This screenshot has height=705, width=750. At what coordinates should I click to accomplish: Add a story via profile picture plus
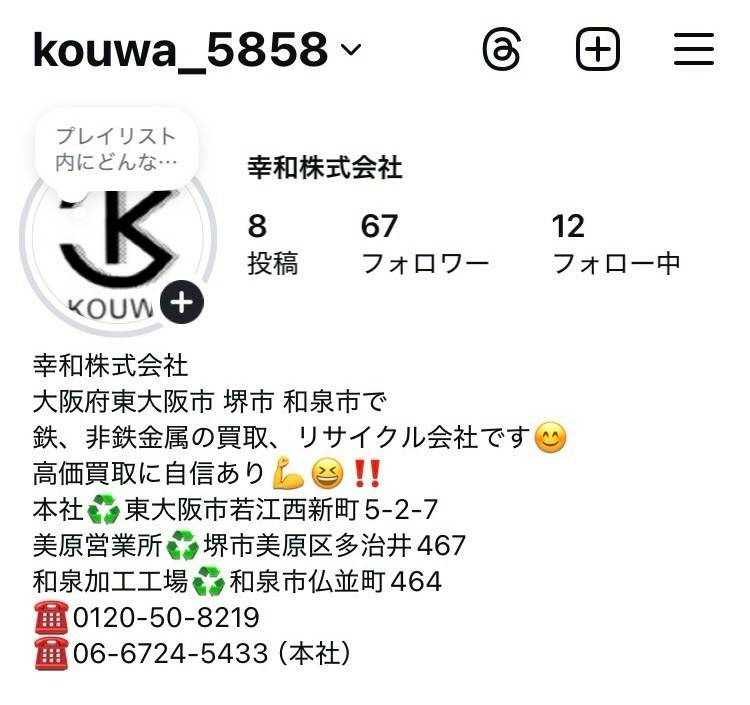pos(181,303)
